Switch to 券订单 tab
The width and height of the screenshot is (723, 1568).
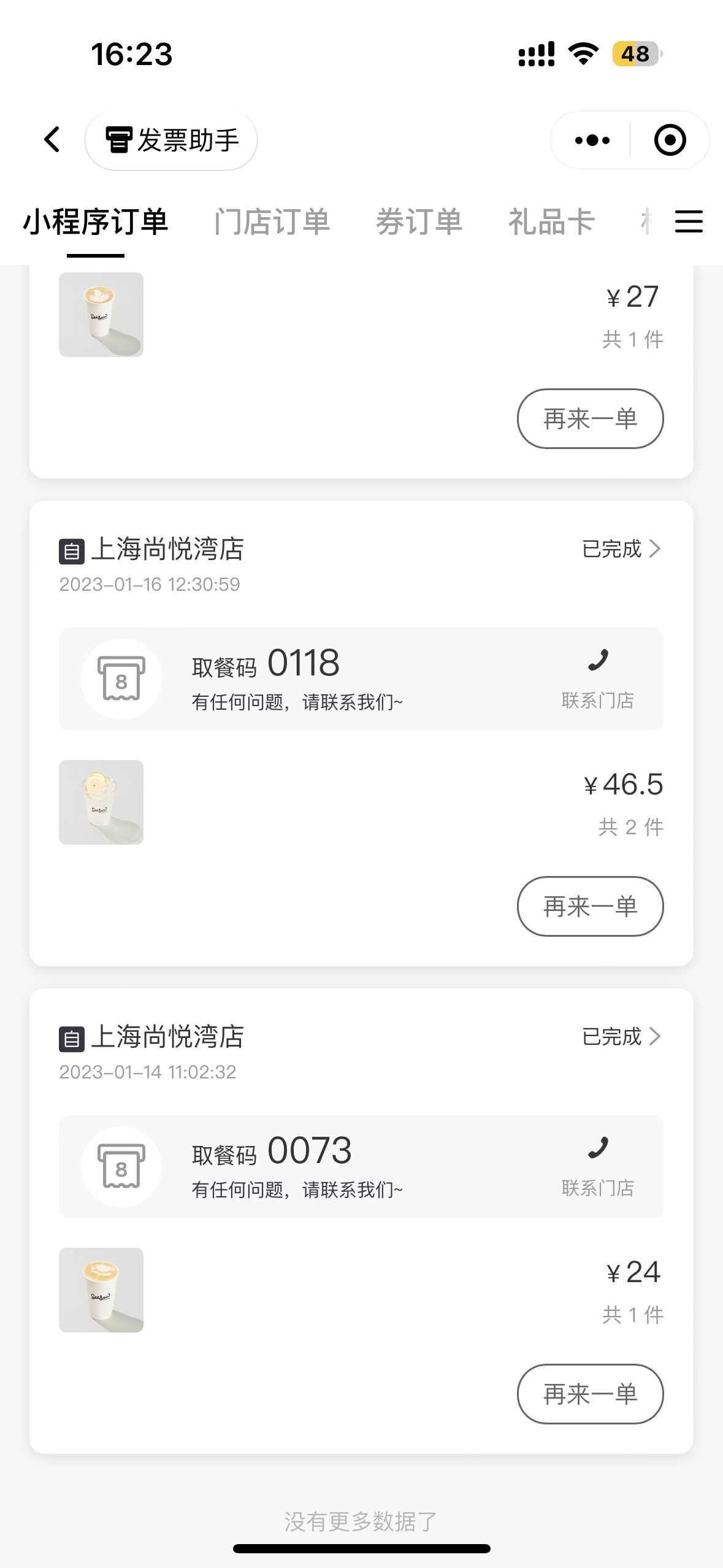point(419,222)
